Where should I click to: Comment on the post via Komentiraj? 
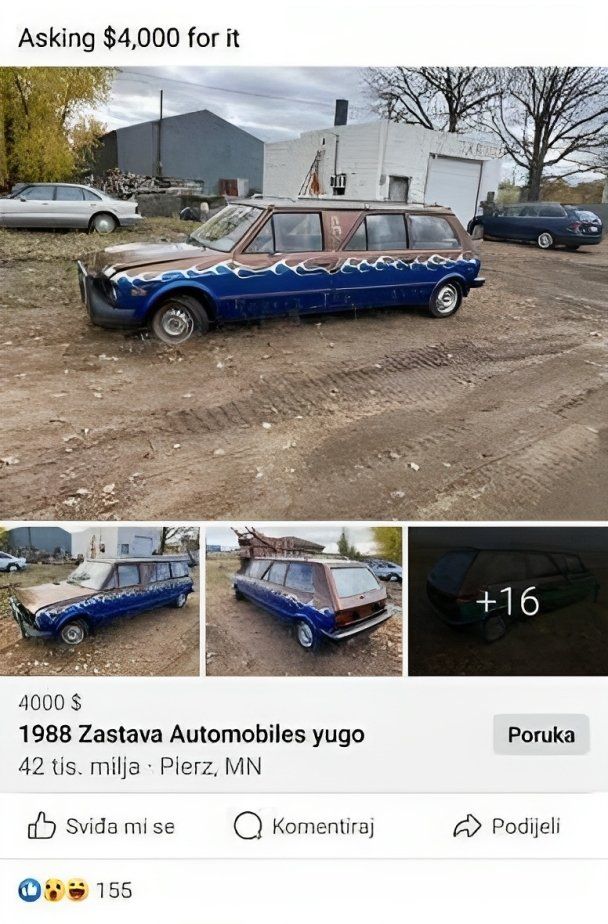tap(304, 826)
